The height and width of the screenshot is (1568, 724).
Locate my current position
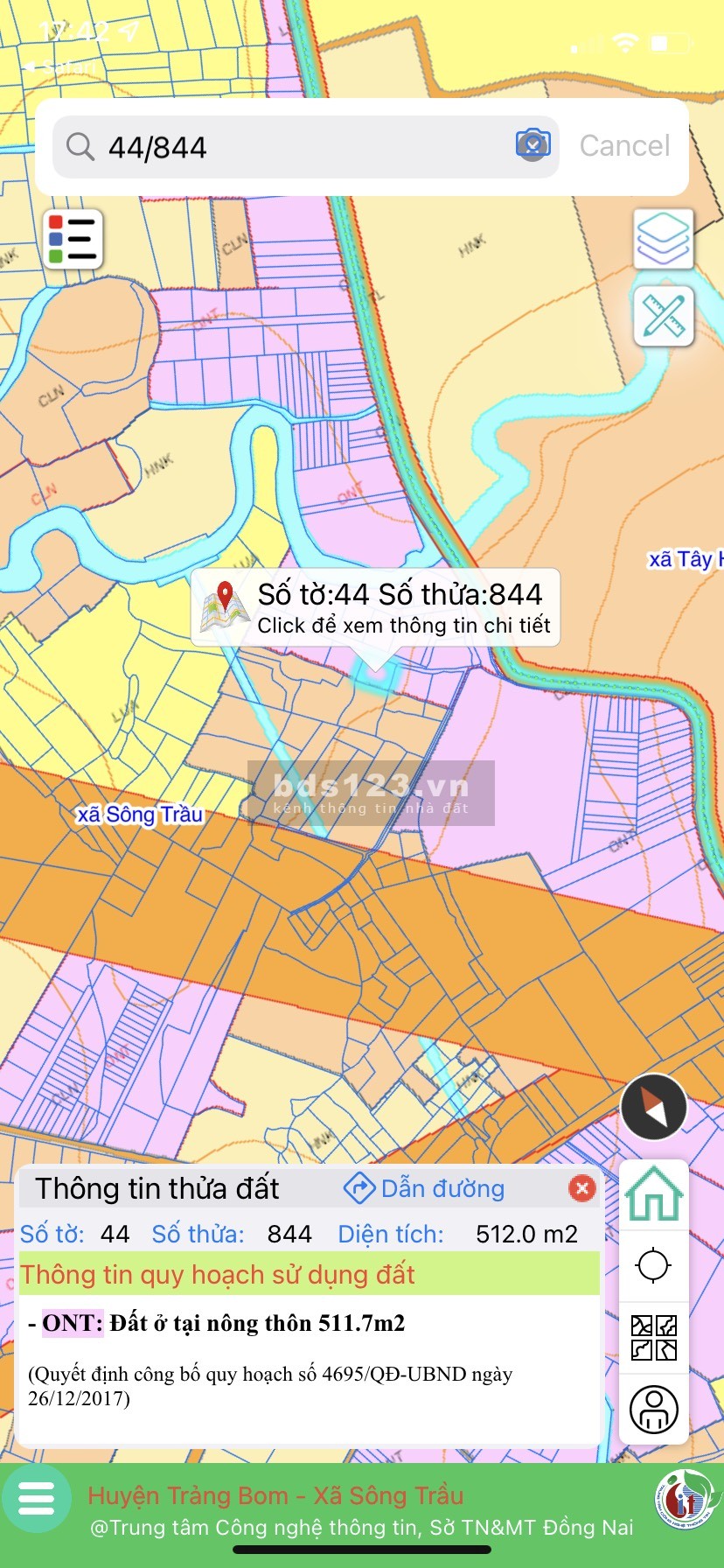653,1265
